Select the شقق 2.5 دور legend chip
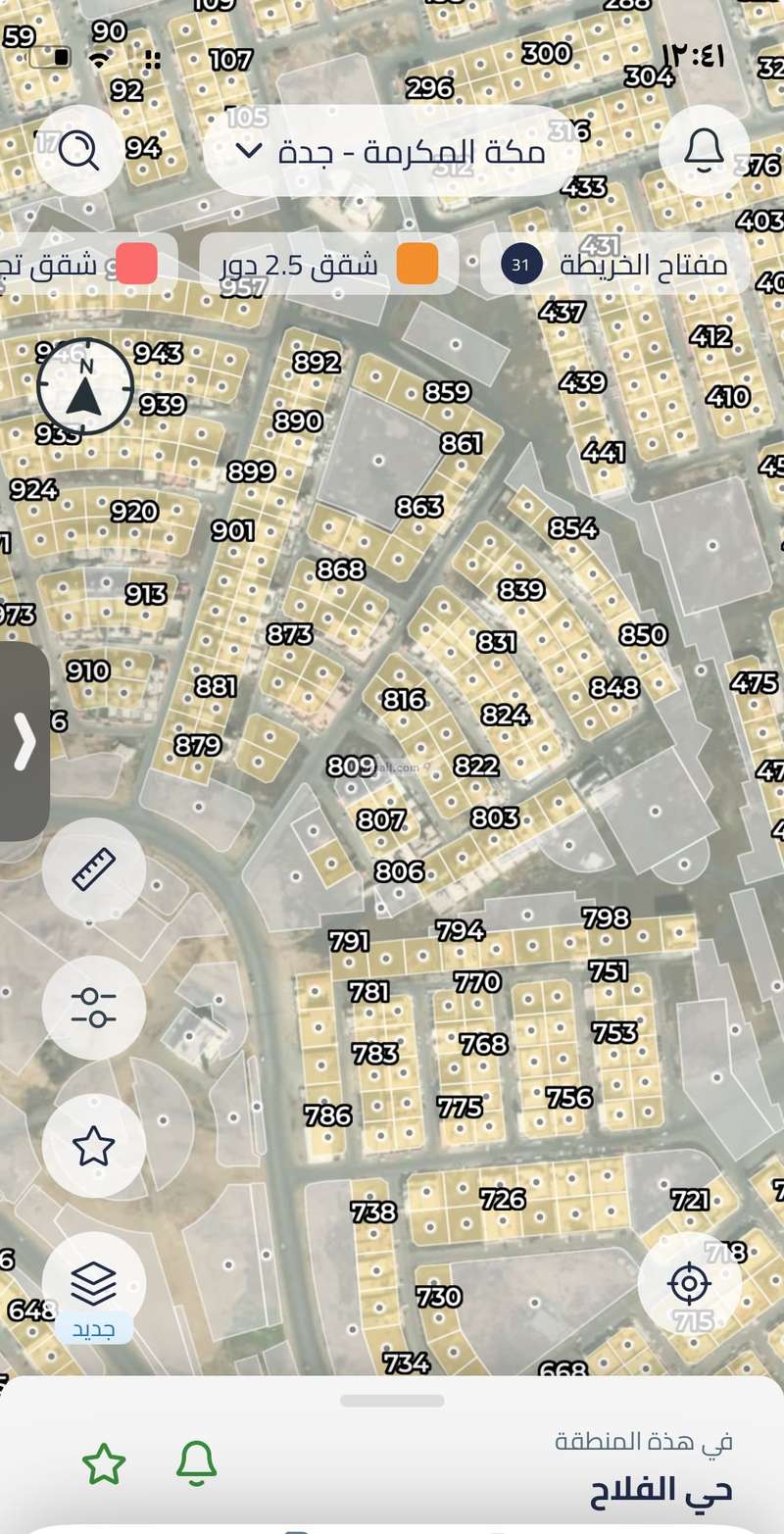The height and width of the screenshot is (1534, 784). (328, 265)
